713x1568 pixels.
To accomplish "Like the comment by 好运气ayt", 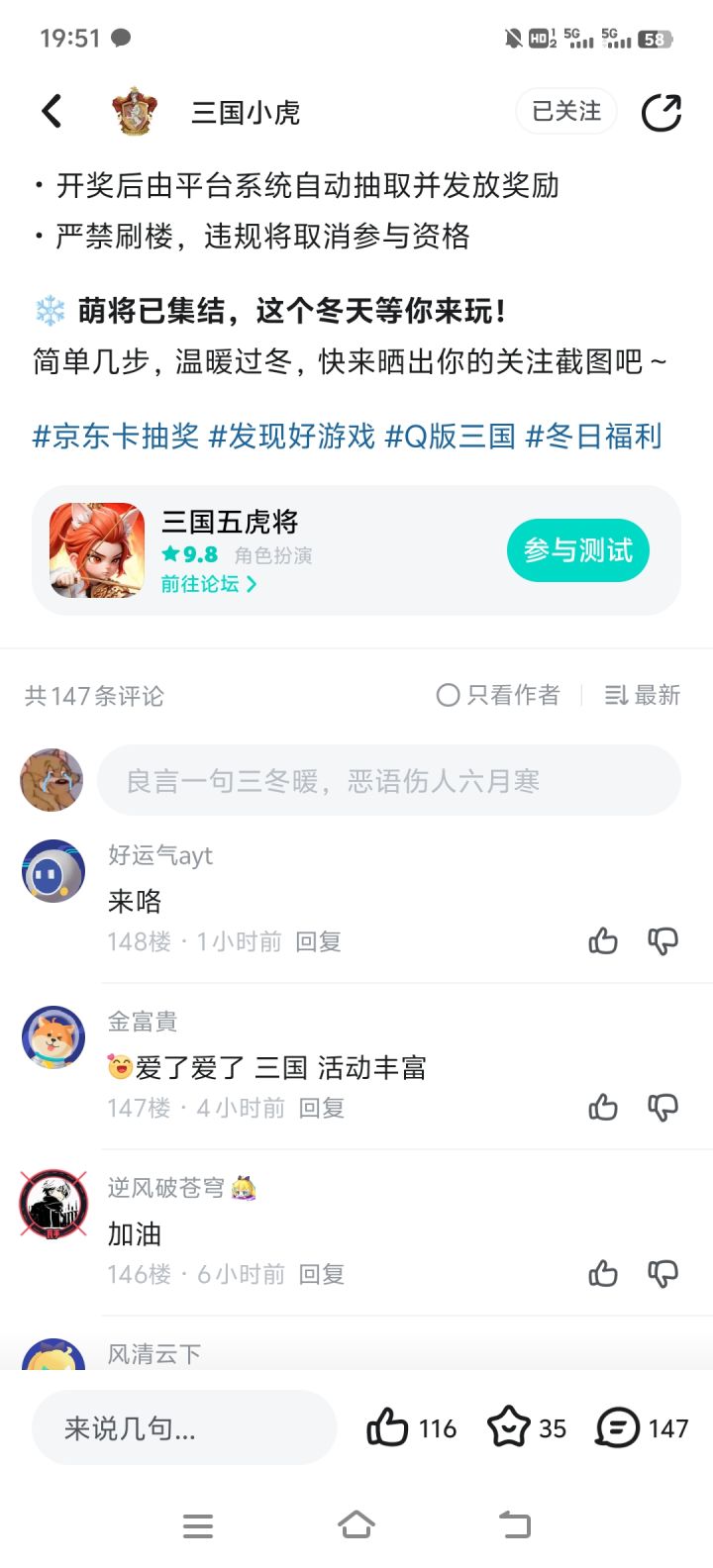I will point(603,941).
